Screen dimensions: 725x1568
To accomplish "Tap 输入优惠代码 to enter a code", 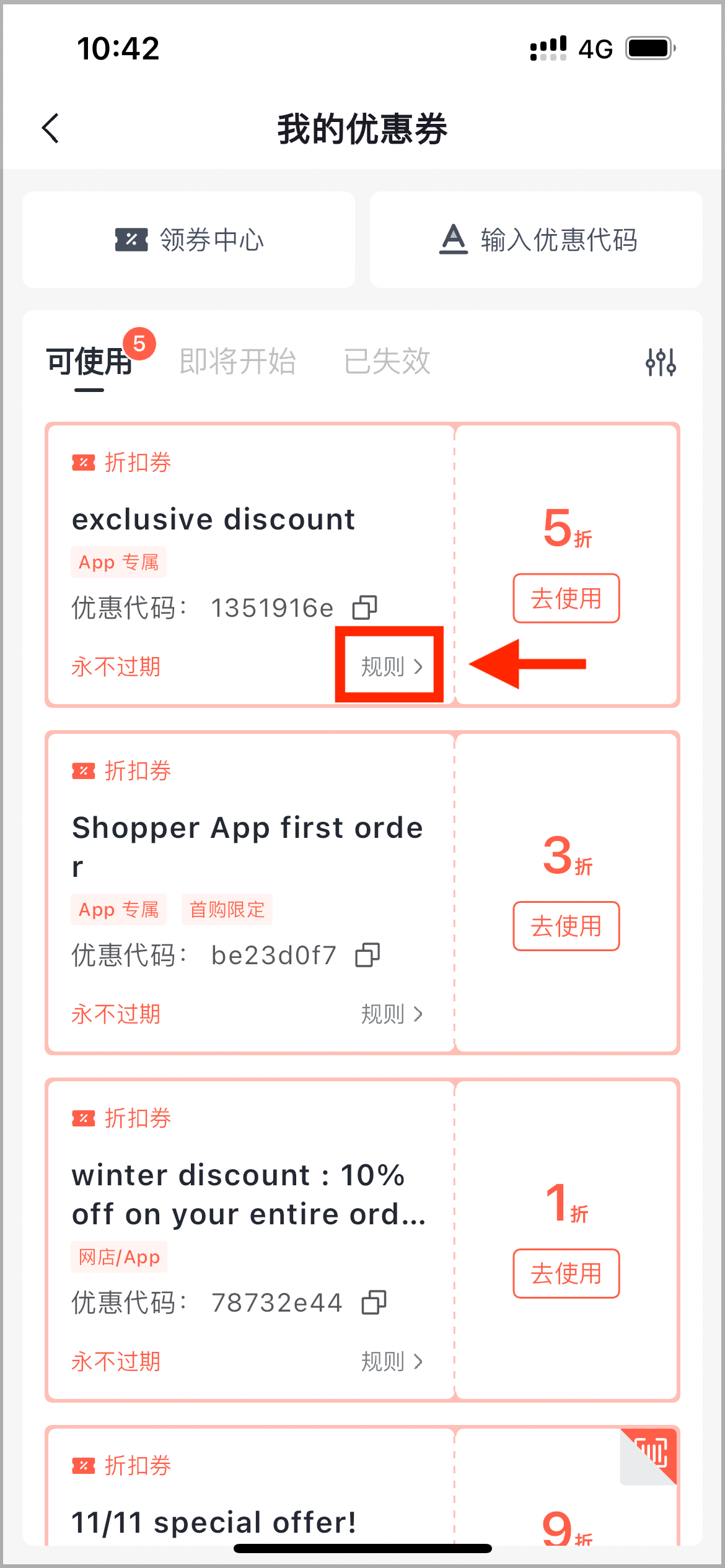I will point(536,240).
